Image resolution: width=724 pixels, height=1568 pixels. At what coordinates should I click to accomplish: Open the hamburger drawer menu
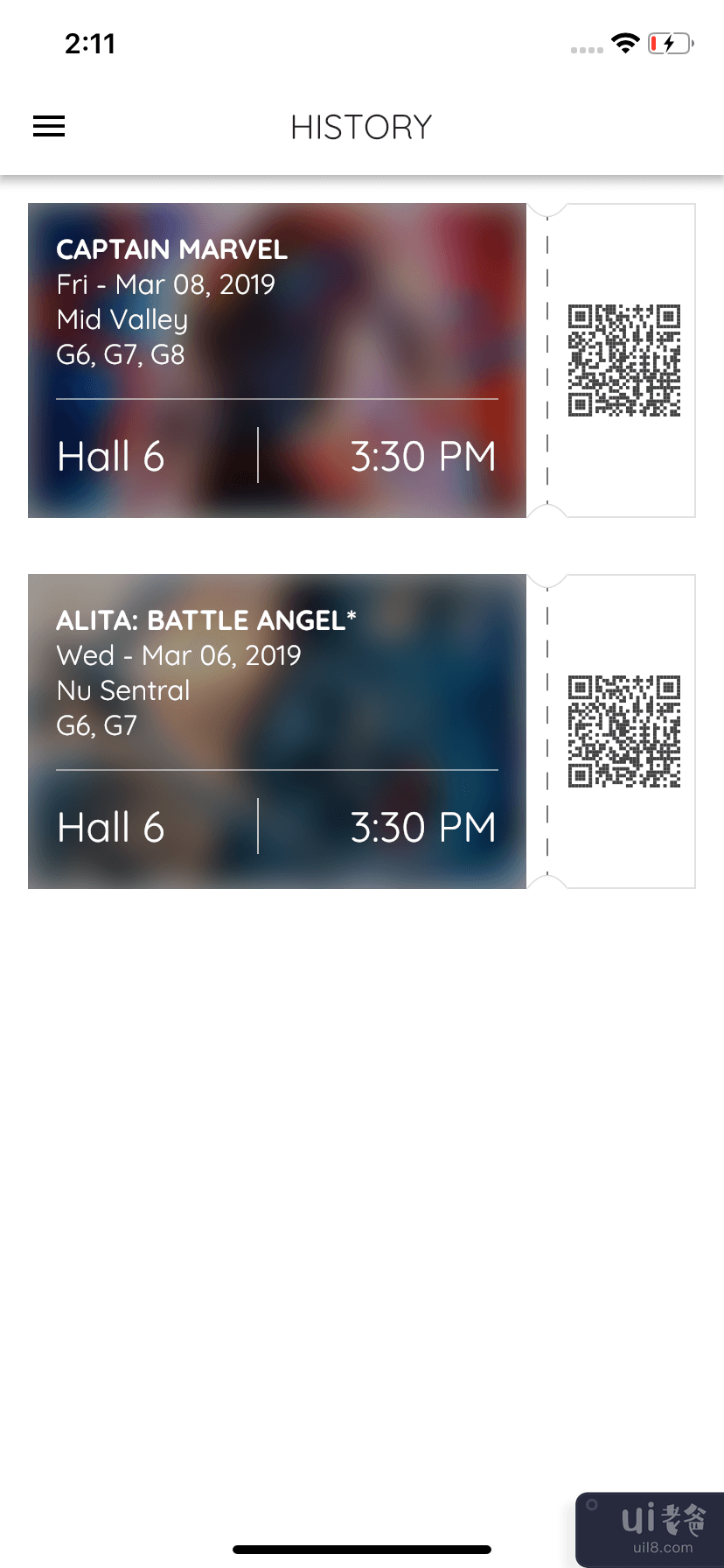49,127
